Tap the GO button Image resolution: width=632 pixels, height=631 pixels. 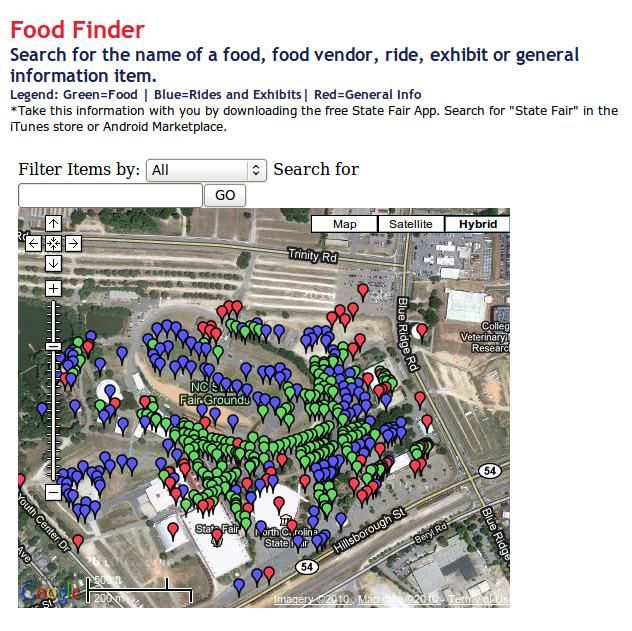coord(225,195)
